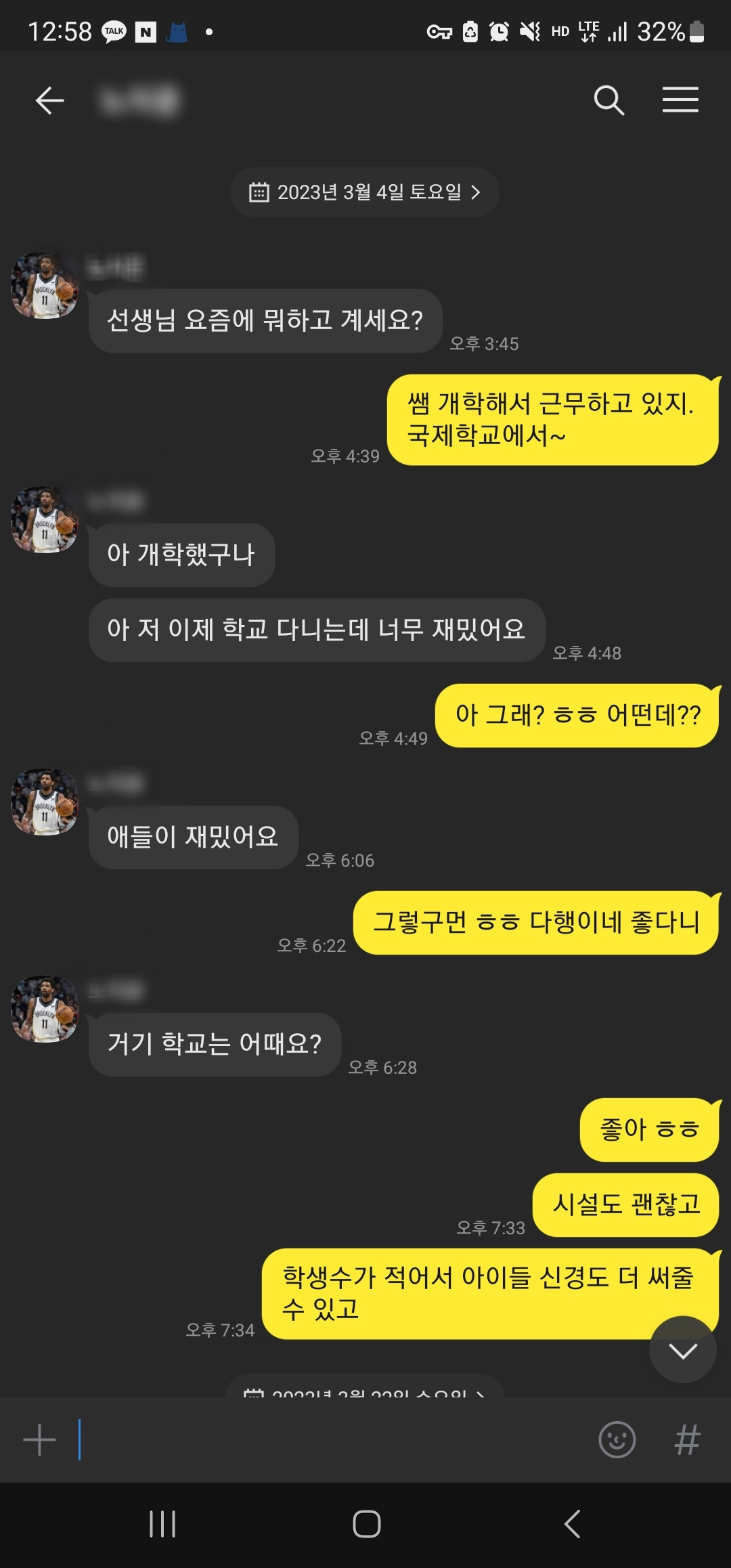
Task: Open the system recent apps view
Action: point(162,1524)
